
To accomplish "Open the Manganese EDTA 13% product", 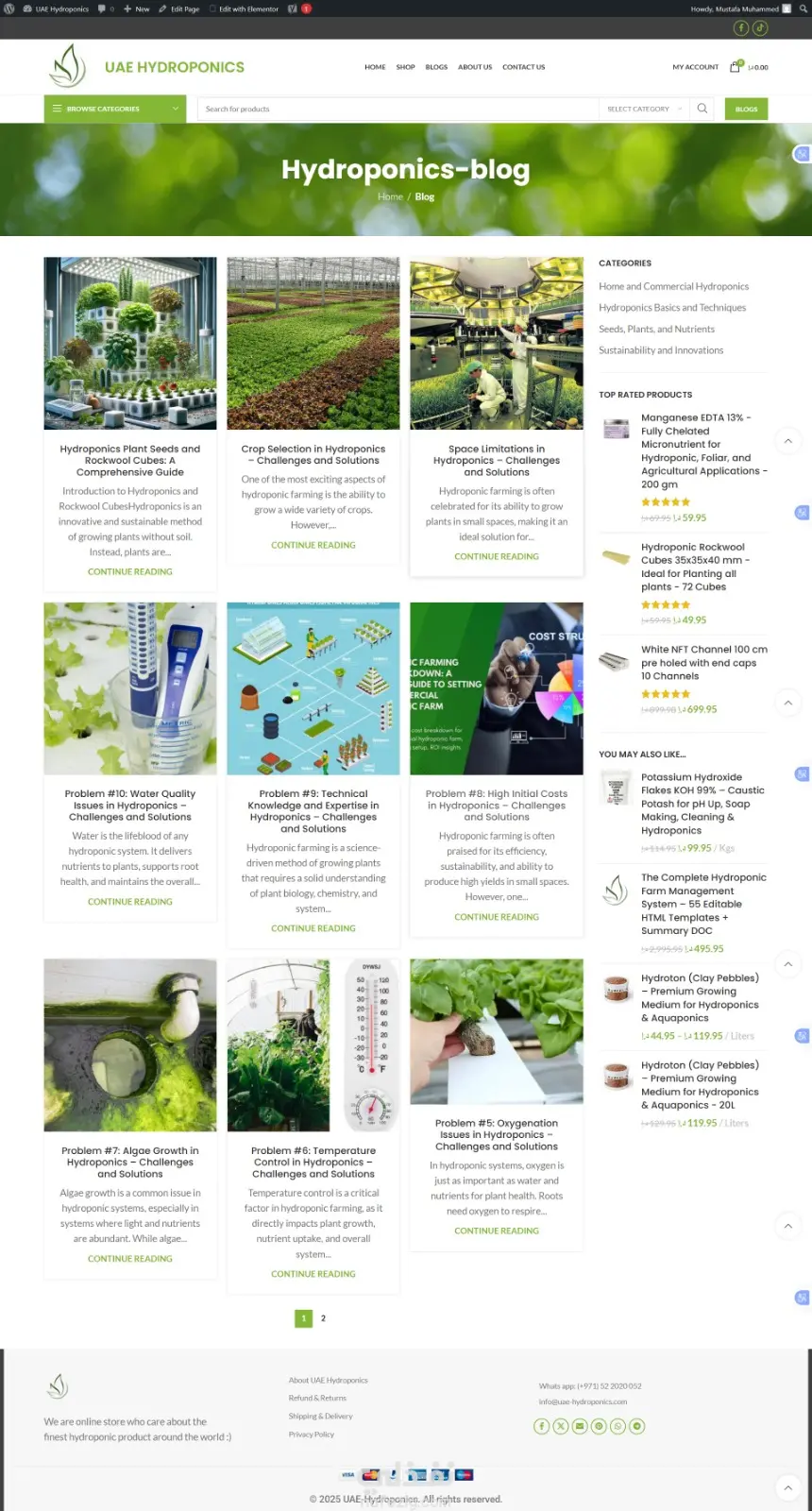I will pyautogui.click(x=703, y=450).
